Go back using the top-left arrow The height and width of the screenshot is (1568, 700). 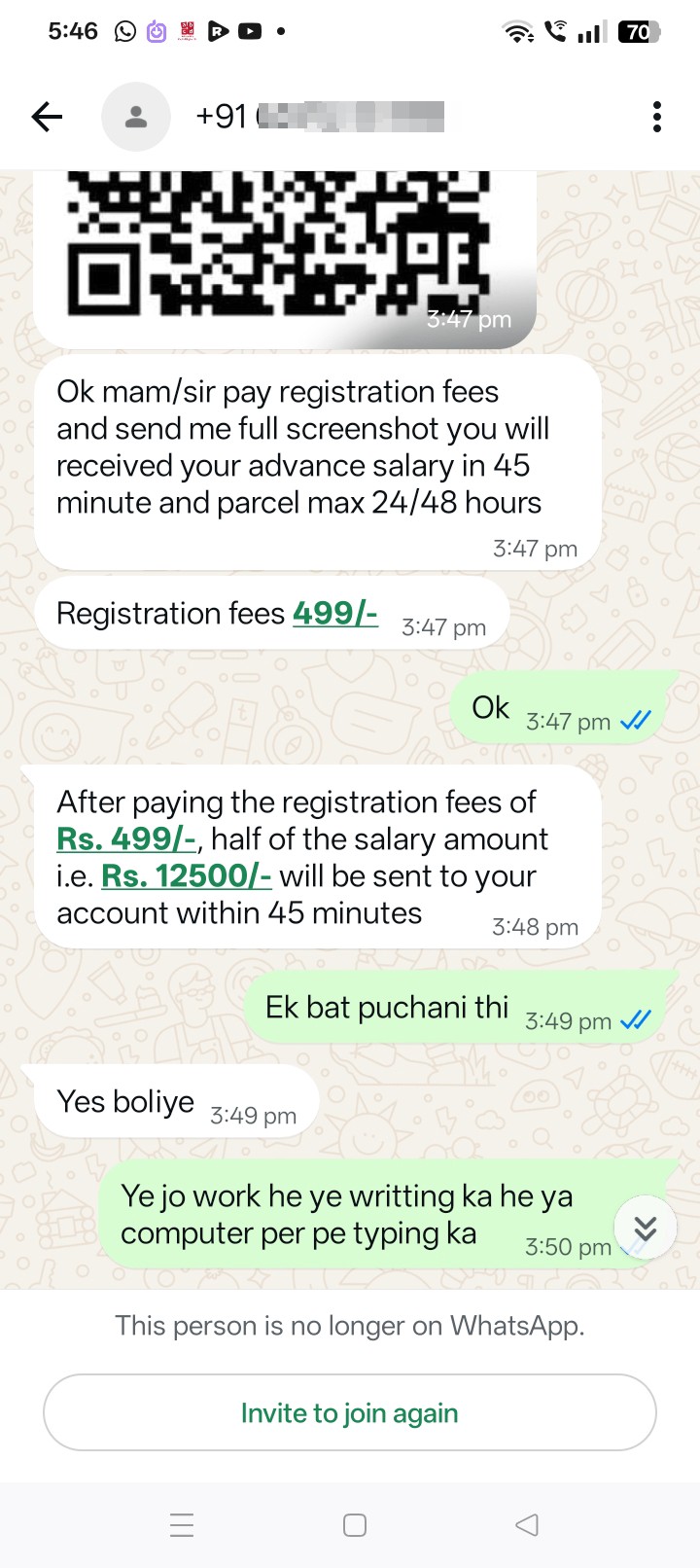pos(47,118)
